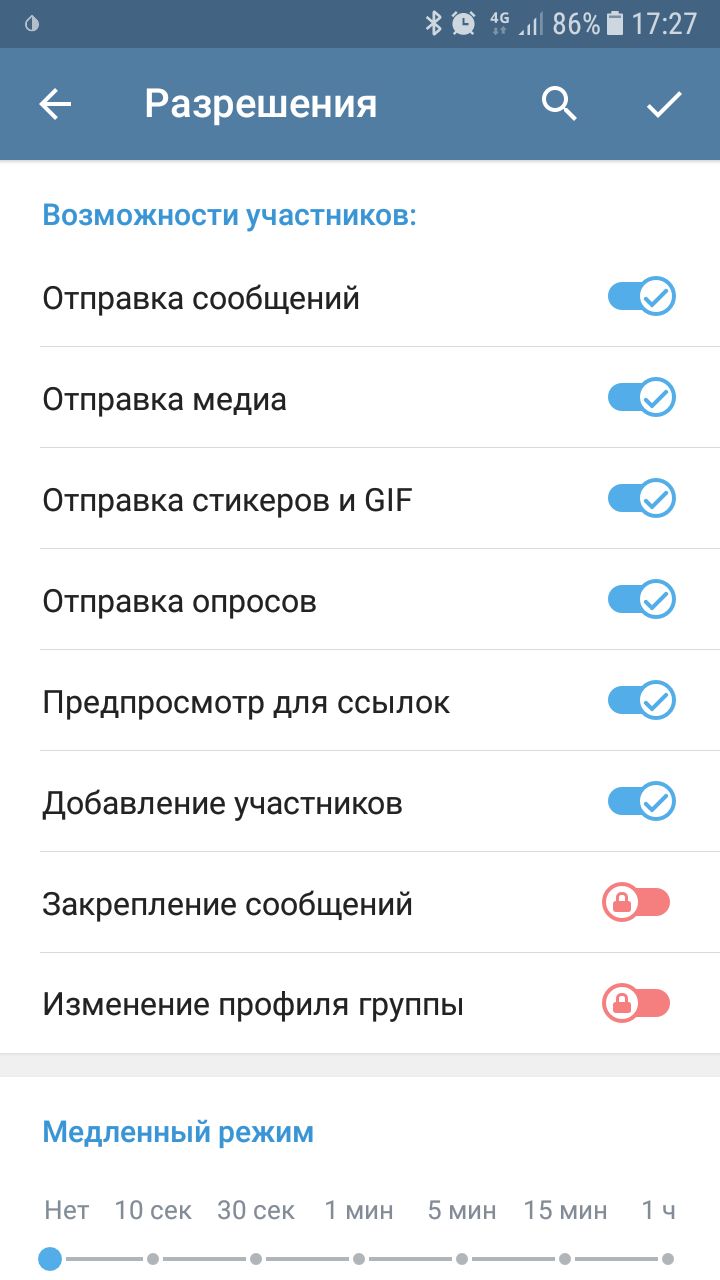This screenshot has height=1280, width=720.
Task: Confirm changes with the checkmark
Action: tap(664, 104)
